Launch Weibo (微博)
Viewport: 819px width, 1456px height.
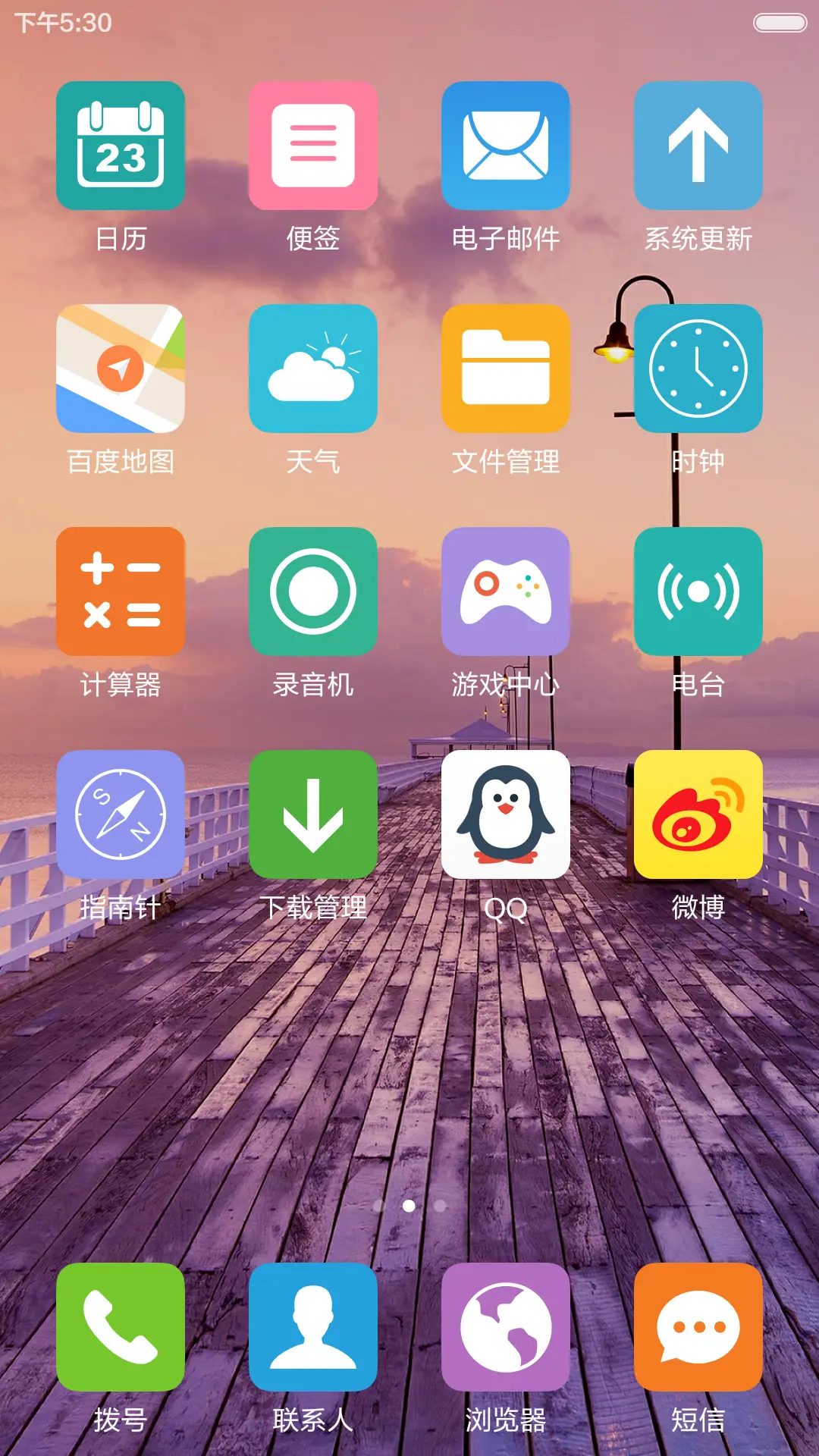click(698, 814)
